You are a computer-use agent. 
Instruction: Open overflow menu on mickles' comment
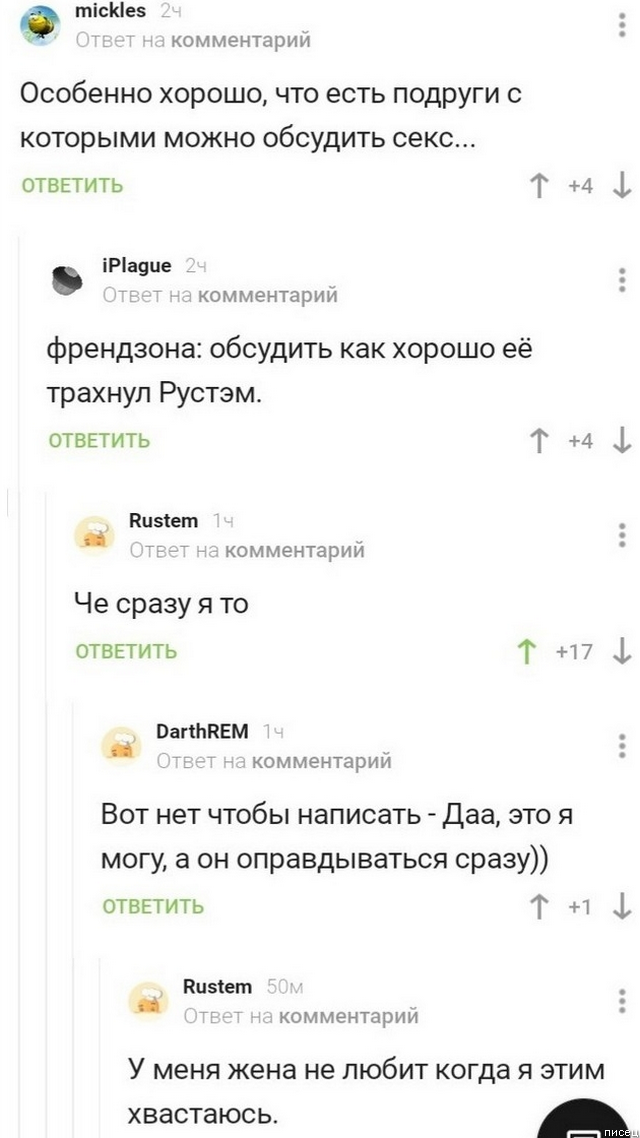click(x=622, y=25)
